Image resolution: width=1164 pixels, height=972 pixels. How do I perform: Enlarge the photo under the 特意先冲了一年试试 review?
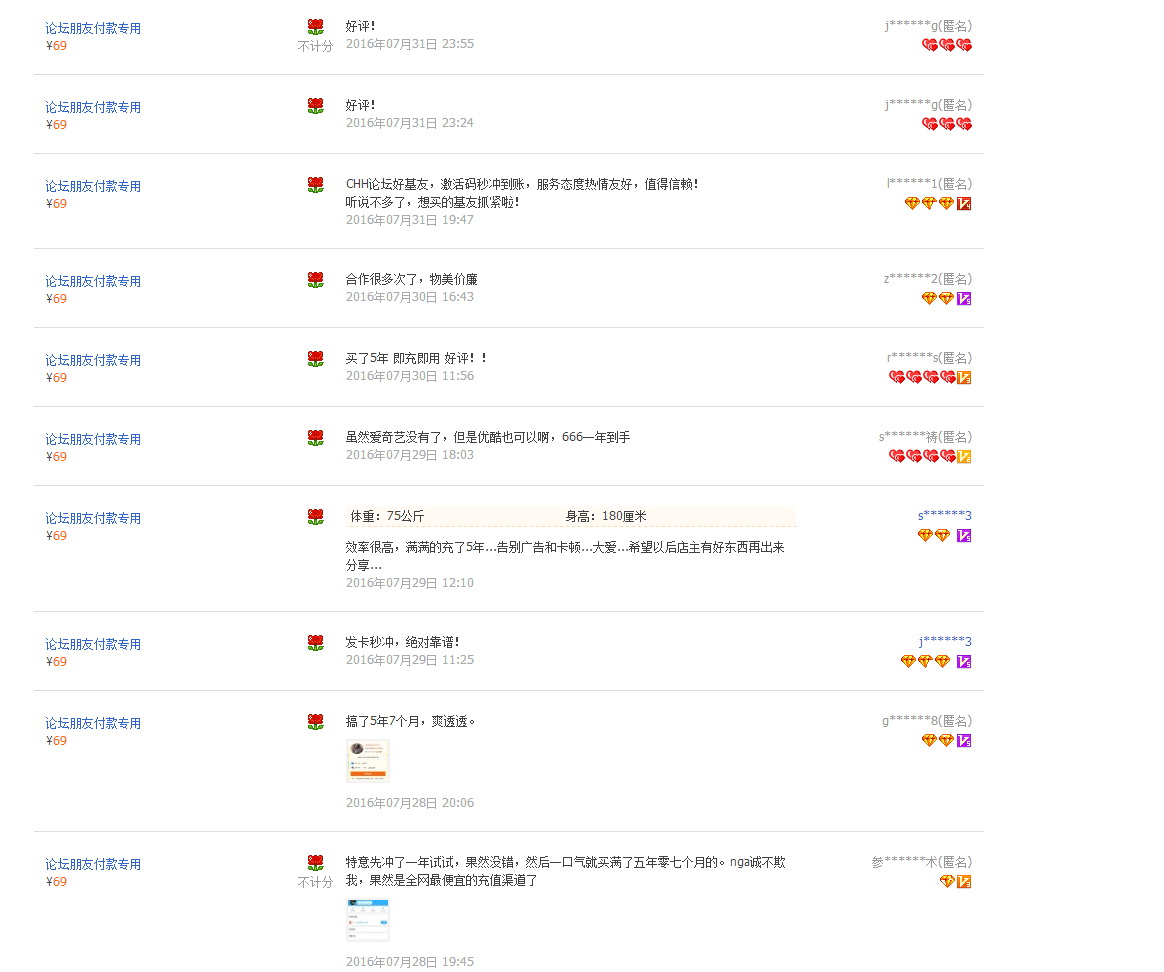367,920
